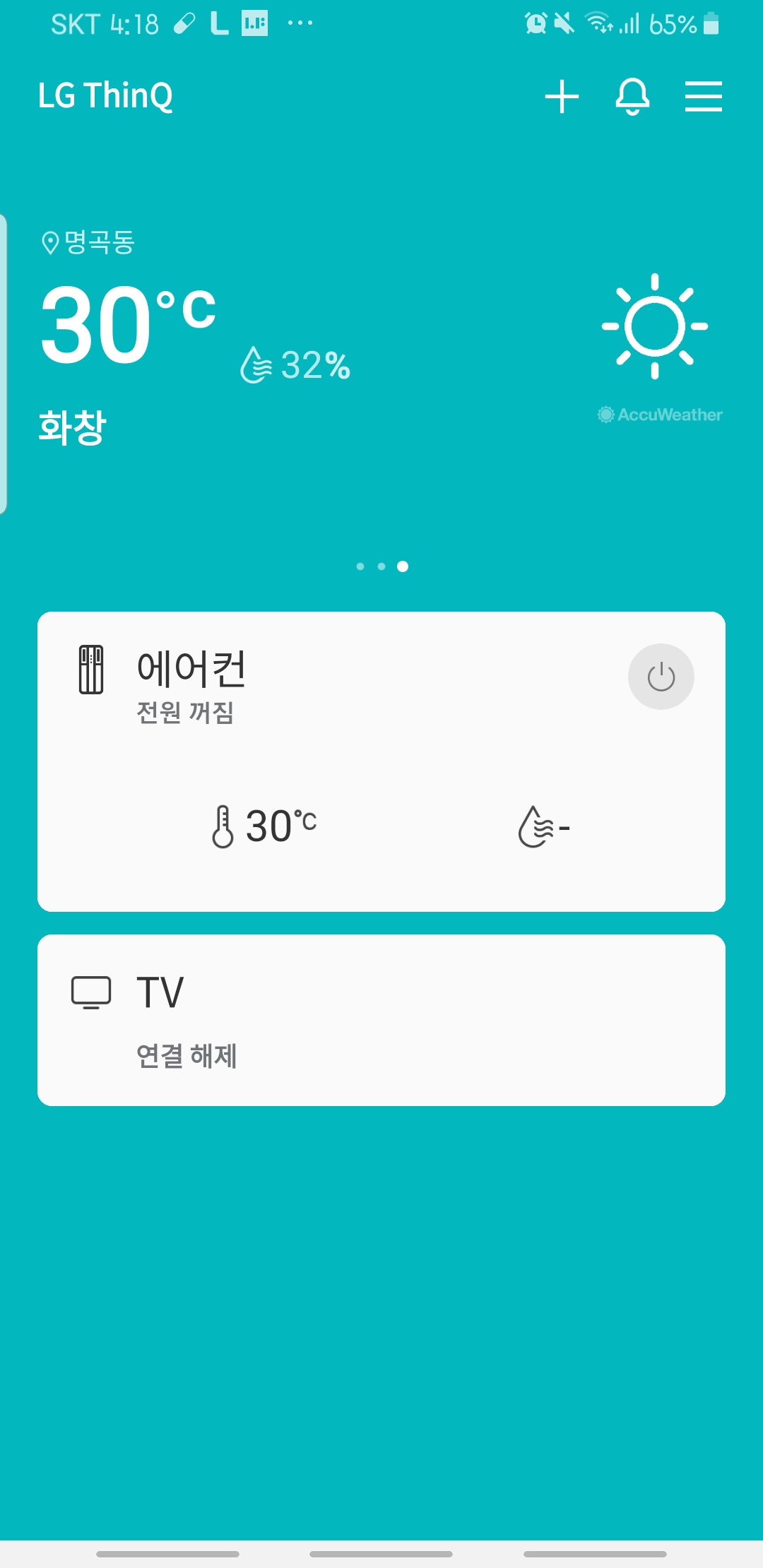Add a new device with plus icon
The width and height of the screenshot is (763, 1568).
coord(562,96)
